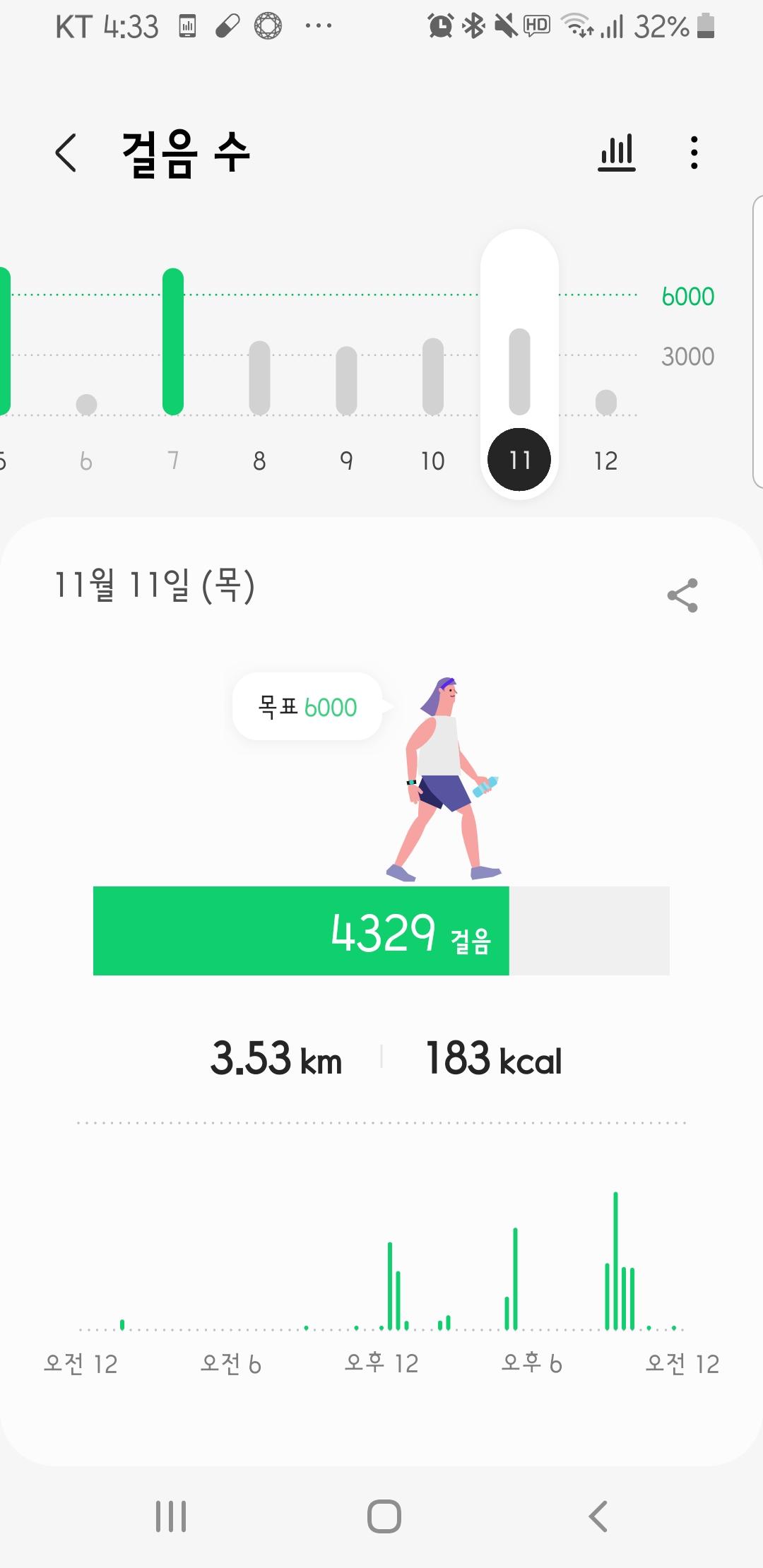Open the three-dot overflow menu
The width and height of the screenshot is (763, 1568).
(694, 153)
